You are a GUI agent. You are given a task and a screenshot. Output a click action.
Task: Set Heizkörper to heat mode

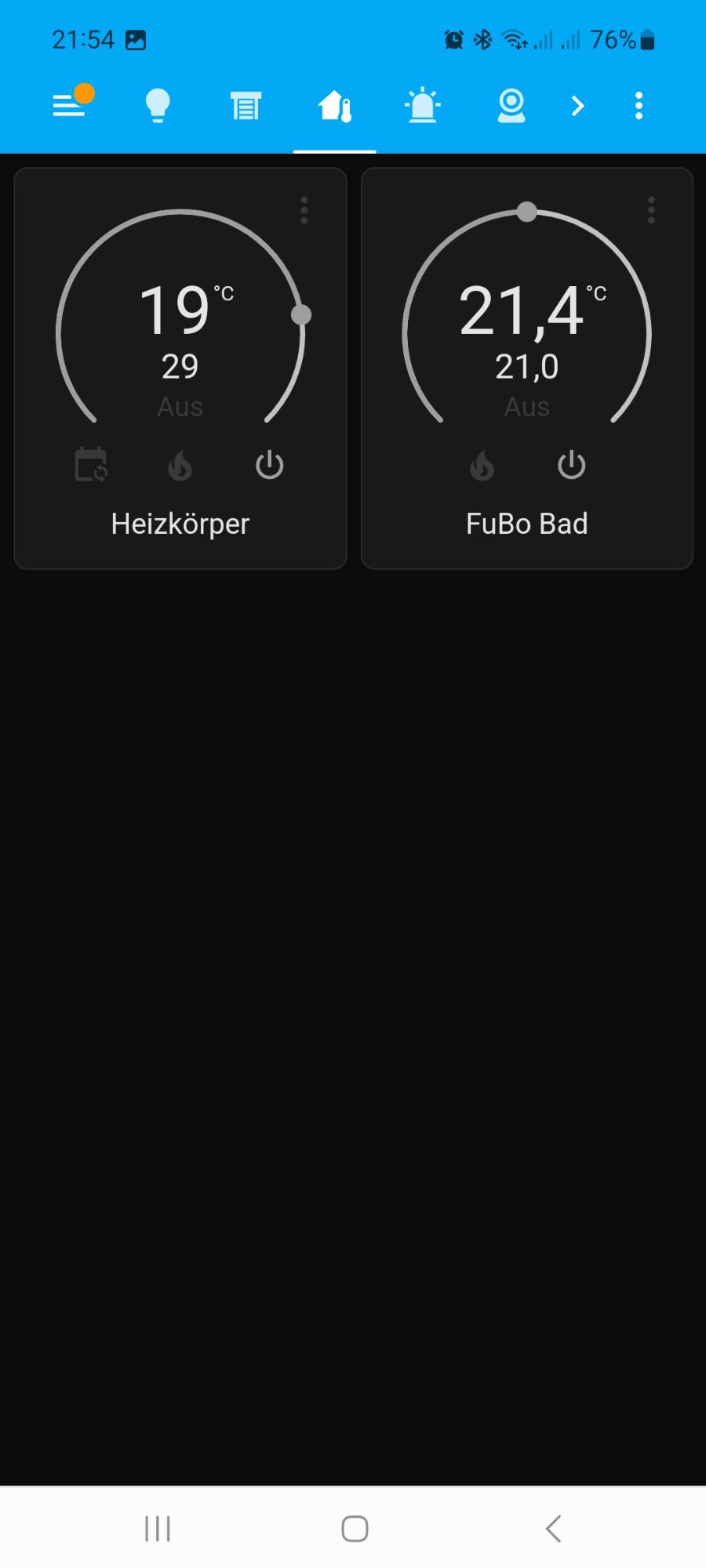(x=180, y=466)
